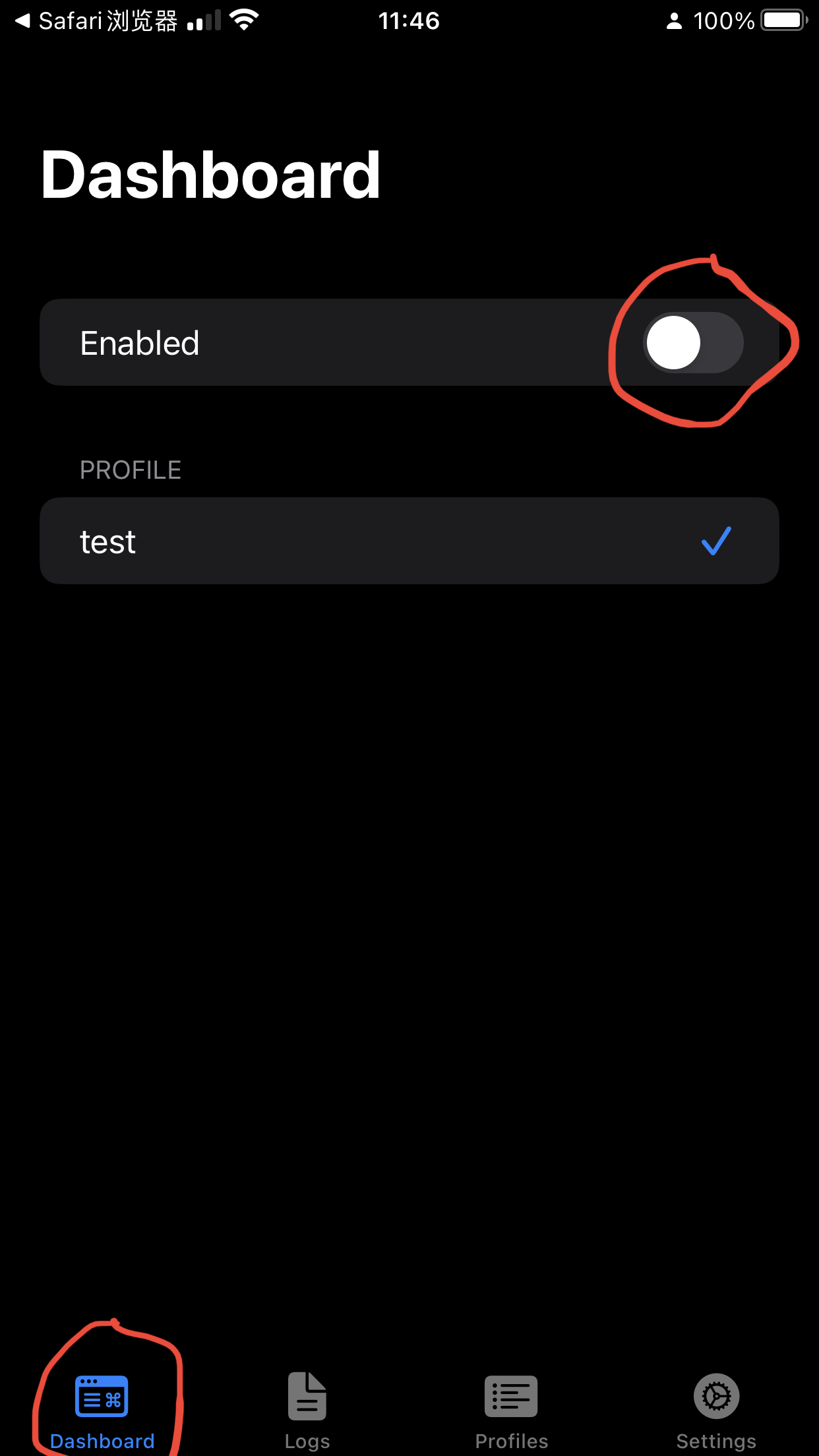The image size is (819, 1456).
Task: Return to Safari via back link
Action: 96,21
